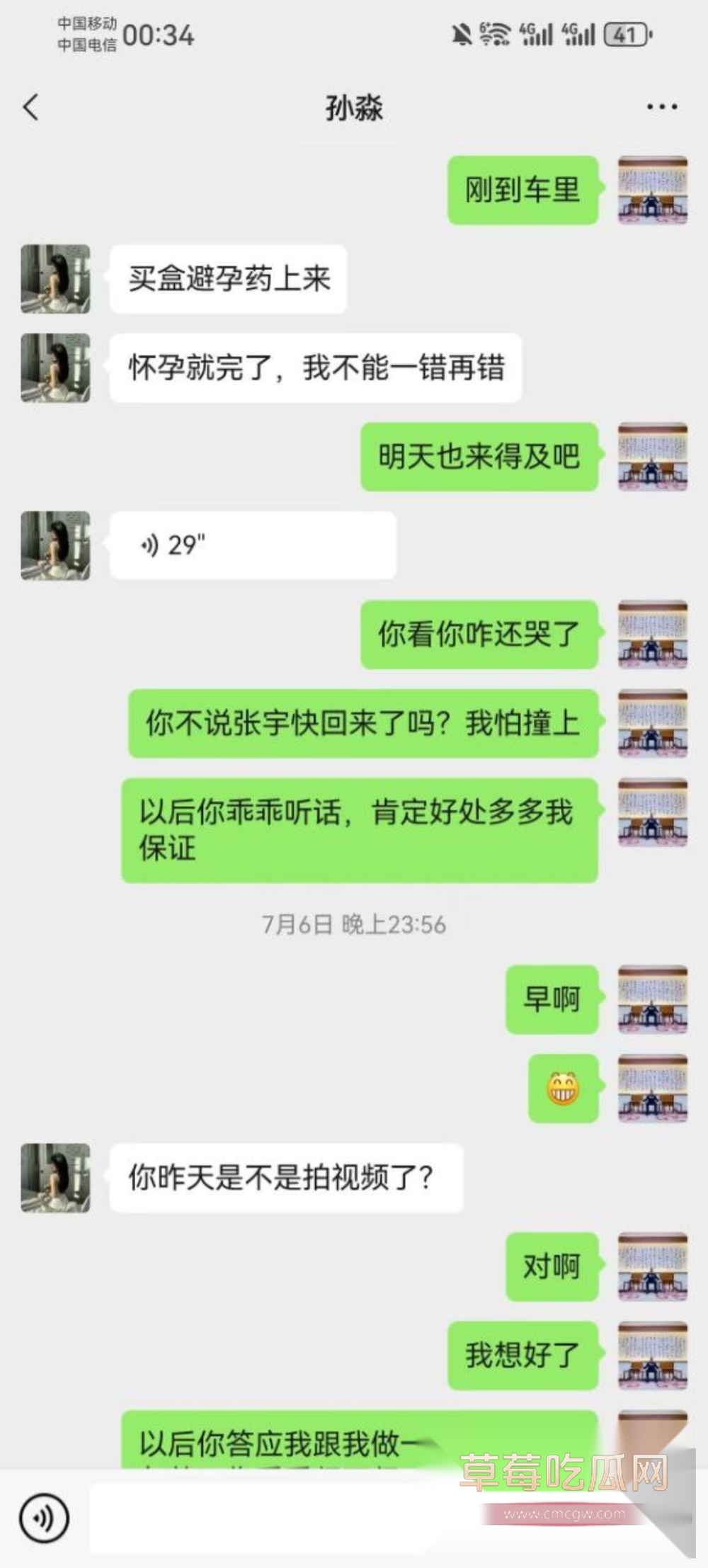The height and width of the screenshot is (1568, 708).
Task: Open the chat info overflow menu
Action: pos(661,108)
